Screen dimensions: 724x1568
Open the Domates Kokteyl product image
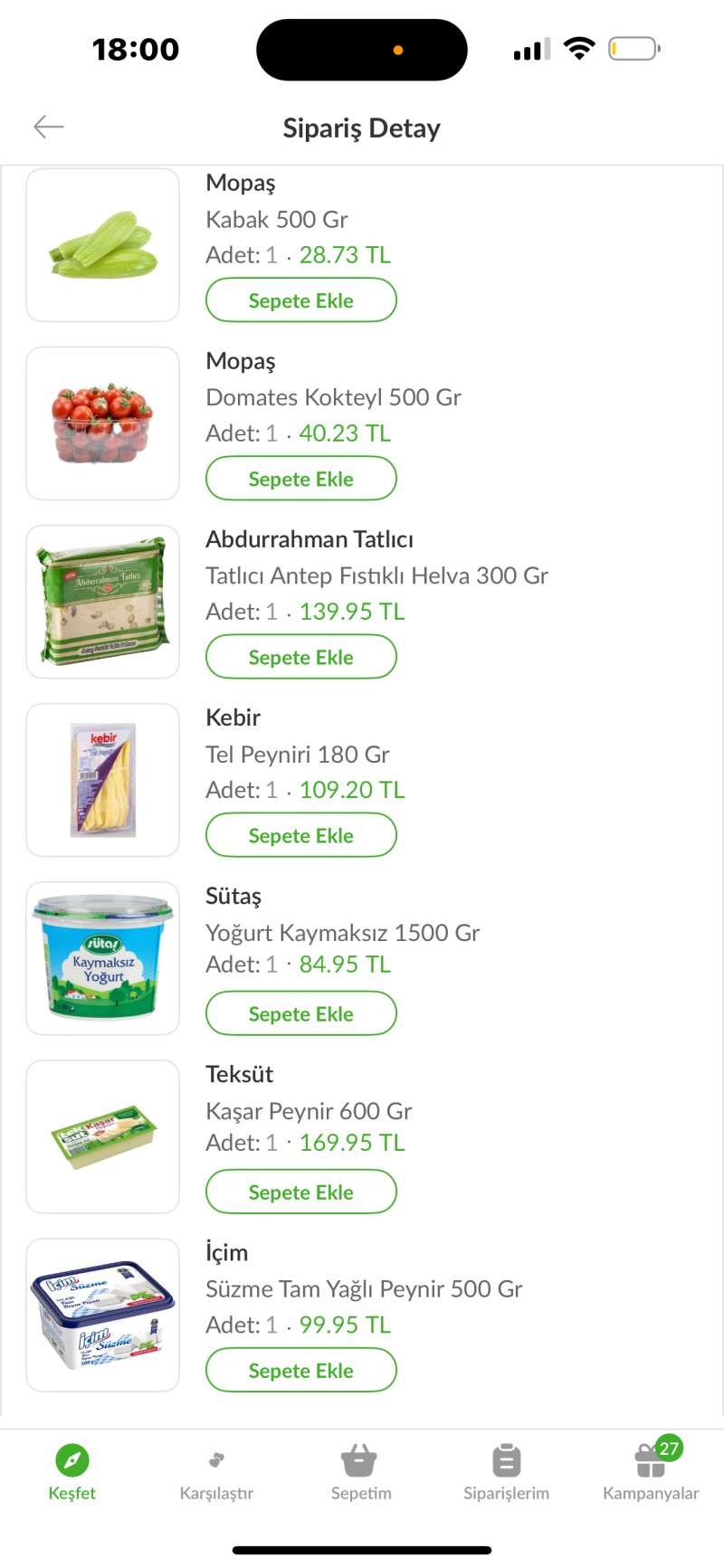pyautogui.click(x=103, y=423)
